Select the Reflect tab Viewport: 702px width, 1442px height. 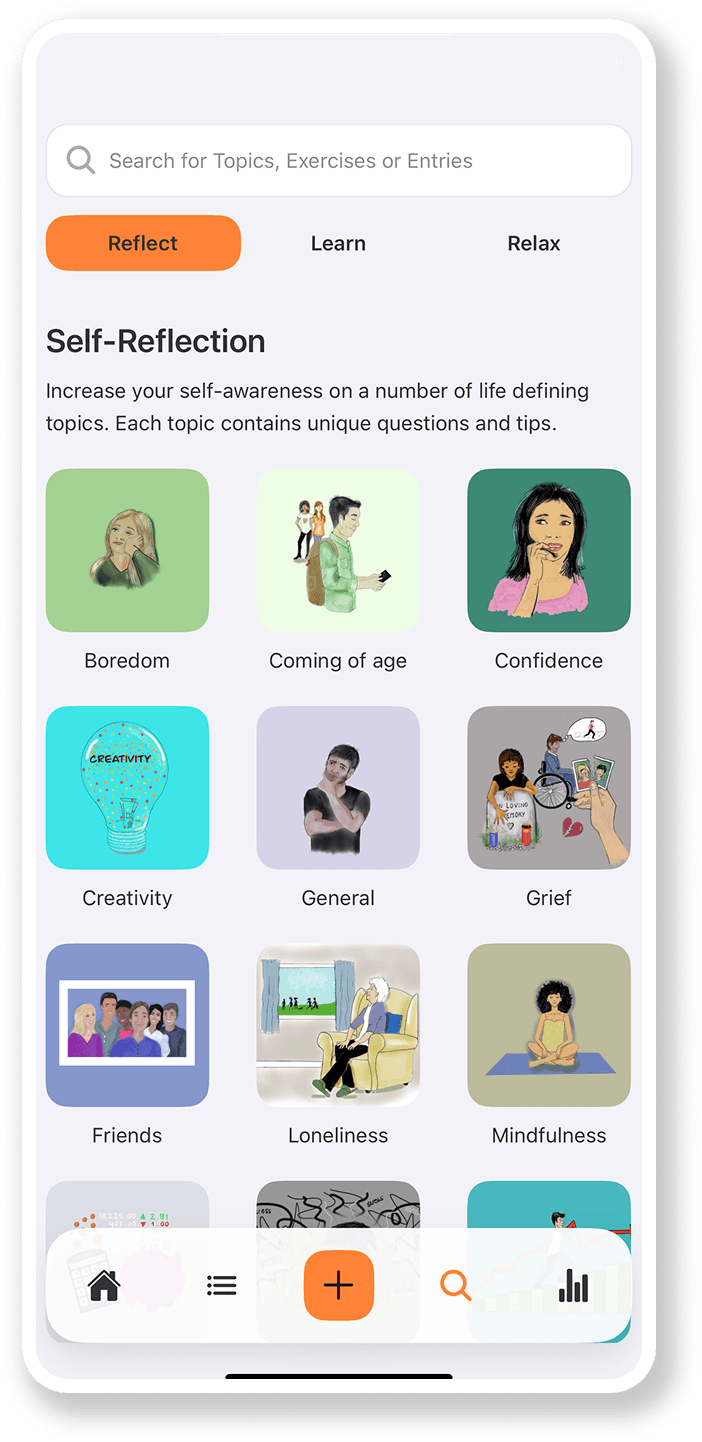[x=143, y=243]
